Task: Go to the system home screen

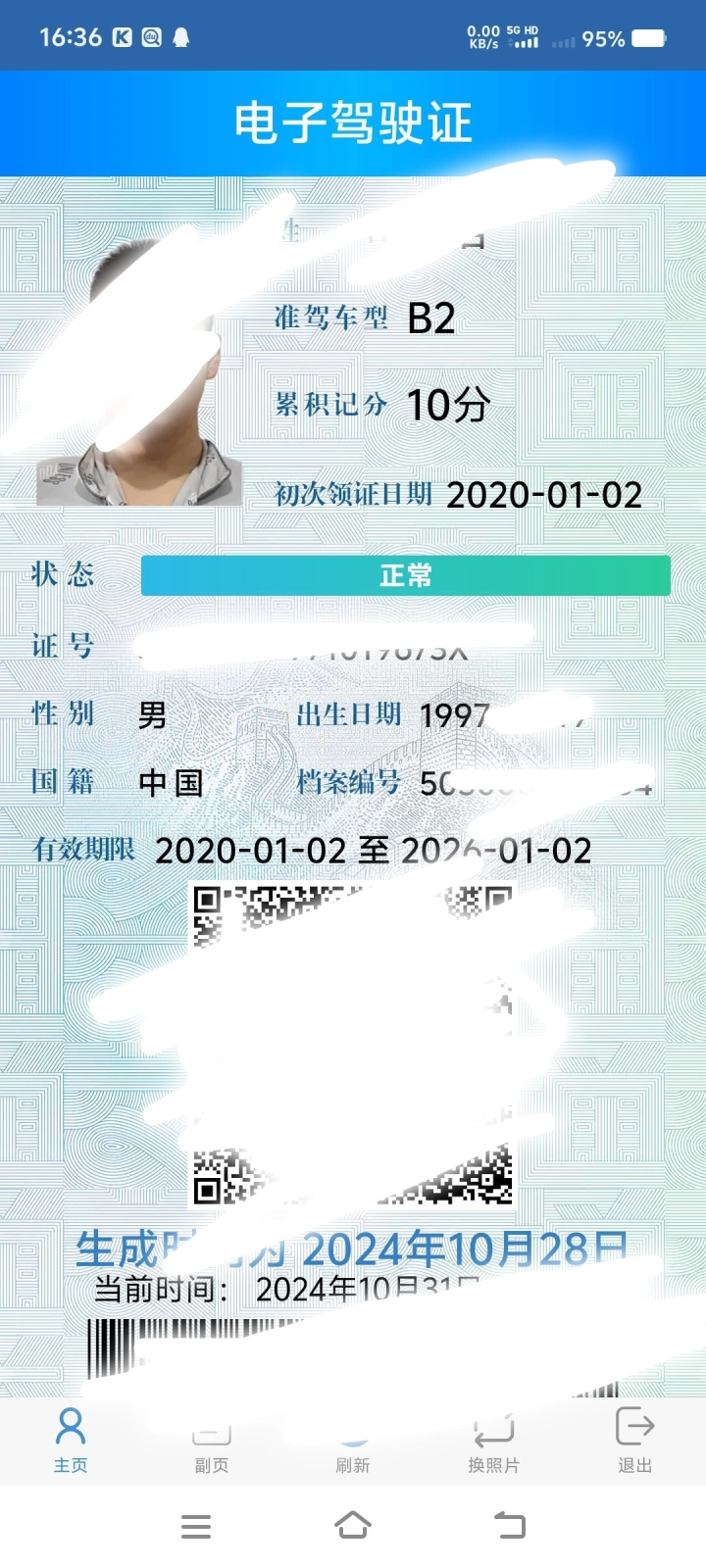Action: point(353,1525)
